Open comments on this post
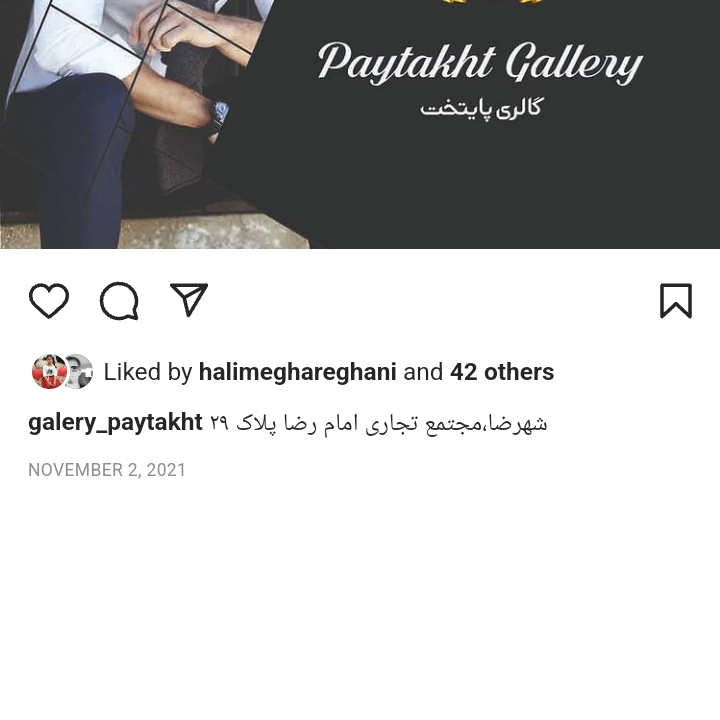Image resolution: width=720 pixels, height=720 pixels. point(119,301)
